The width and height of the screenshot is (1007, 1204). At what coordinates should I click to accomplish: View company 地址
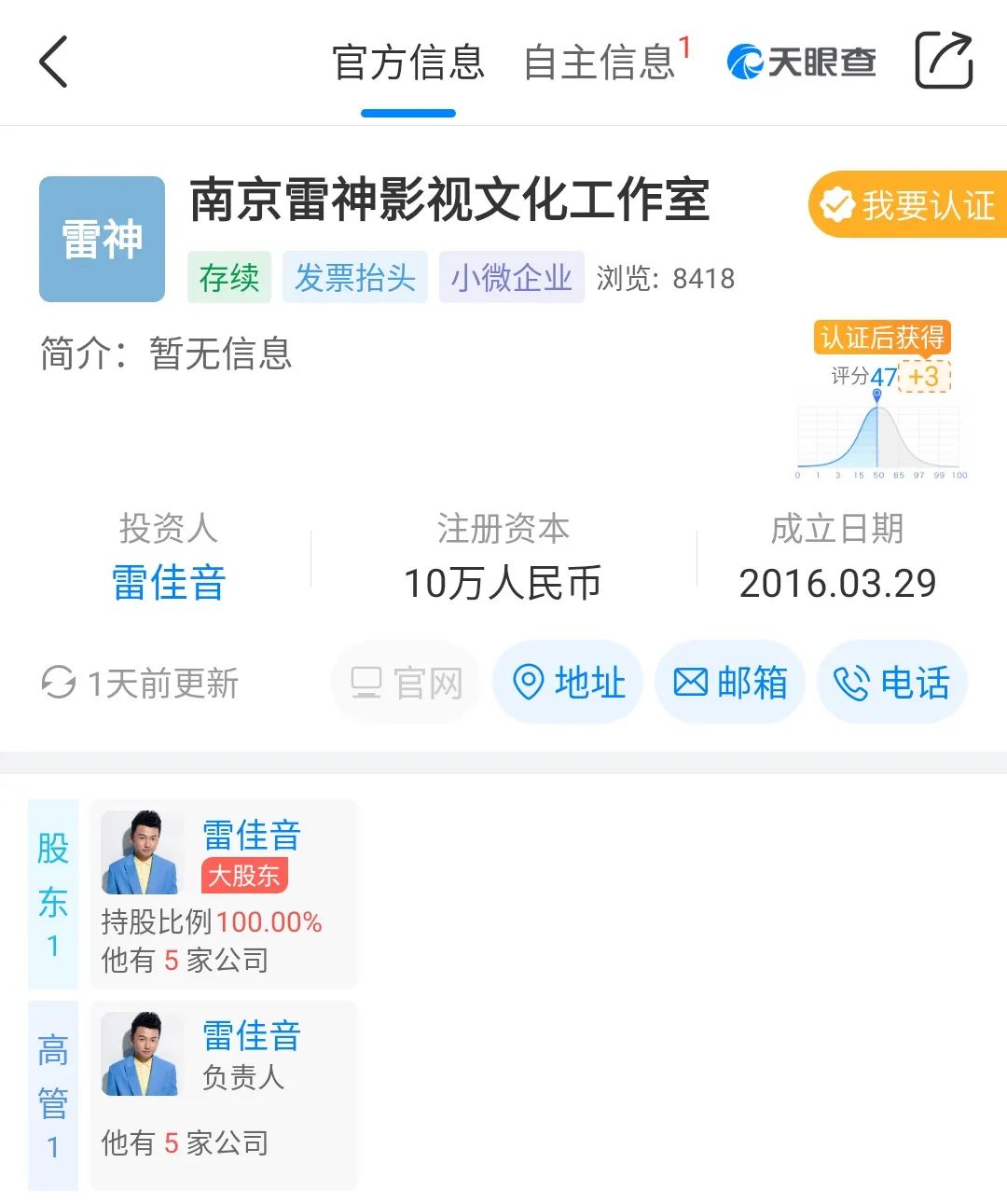tap(568, 682)
